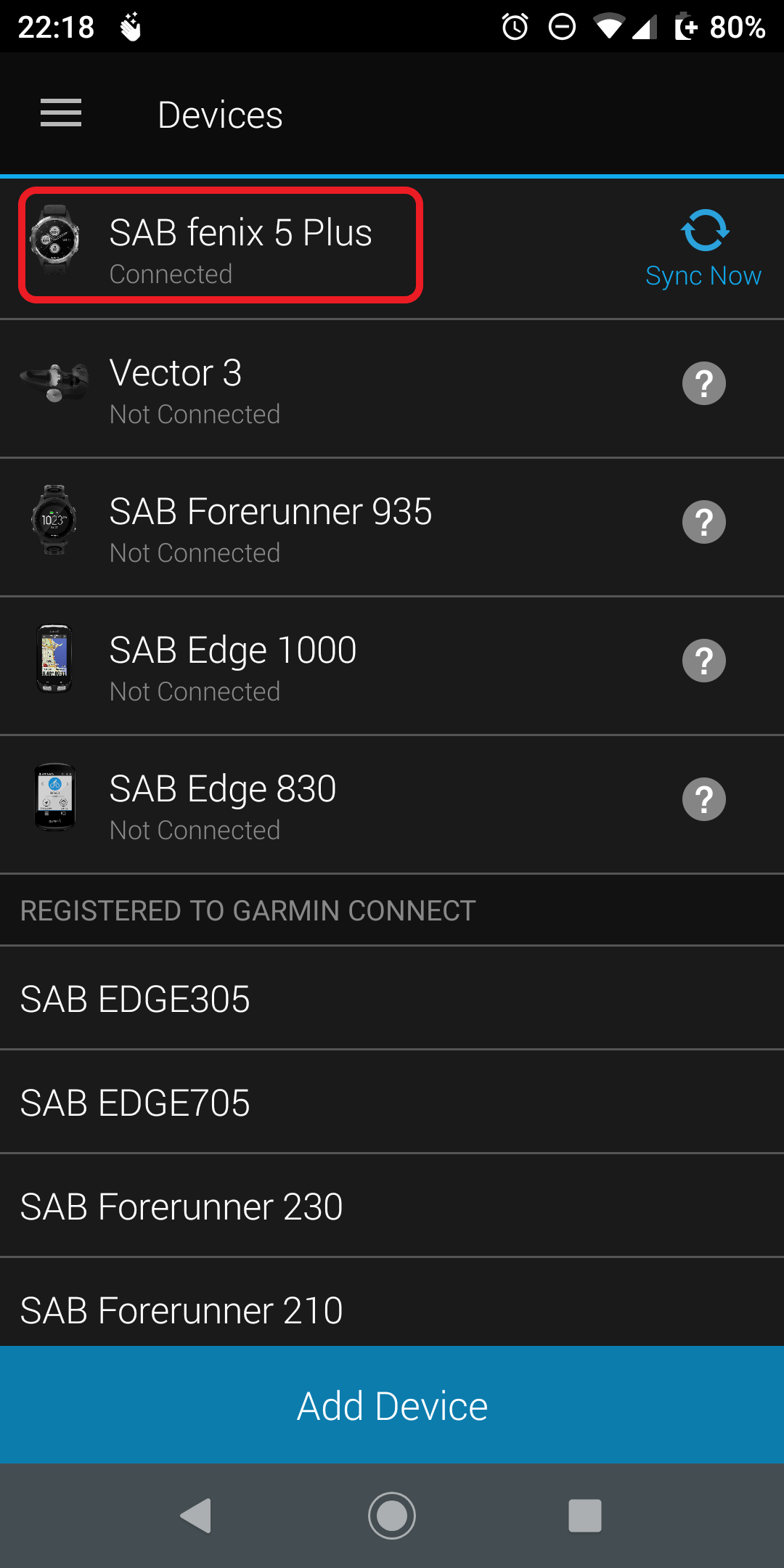The width and height of the screenshot is (784, 1568).
Task: Tap the Add Device button
Action: pos(392,1405)
